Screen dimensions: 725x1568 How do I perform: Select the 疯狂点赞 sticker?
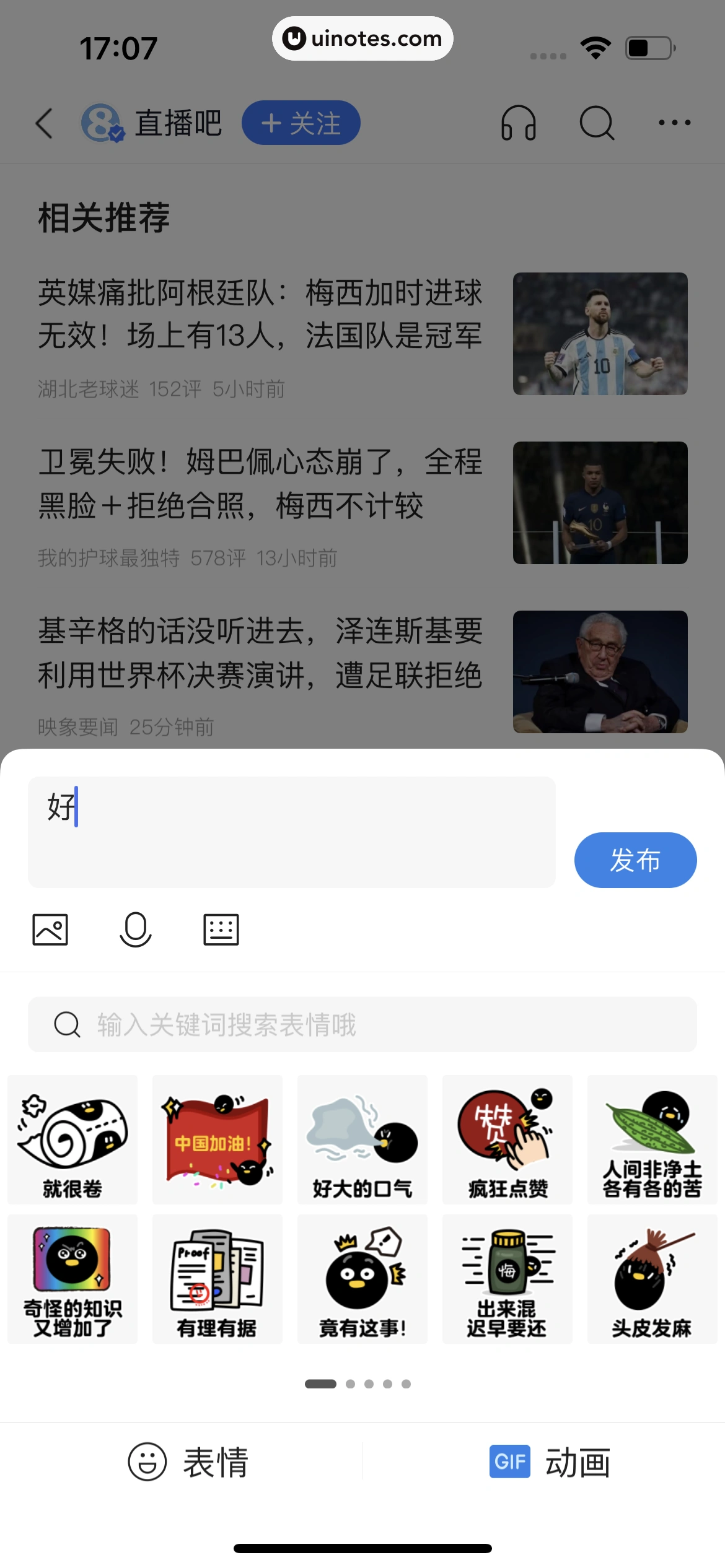coord(507,1139)
